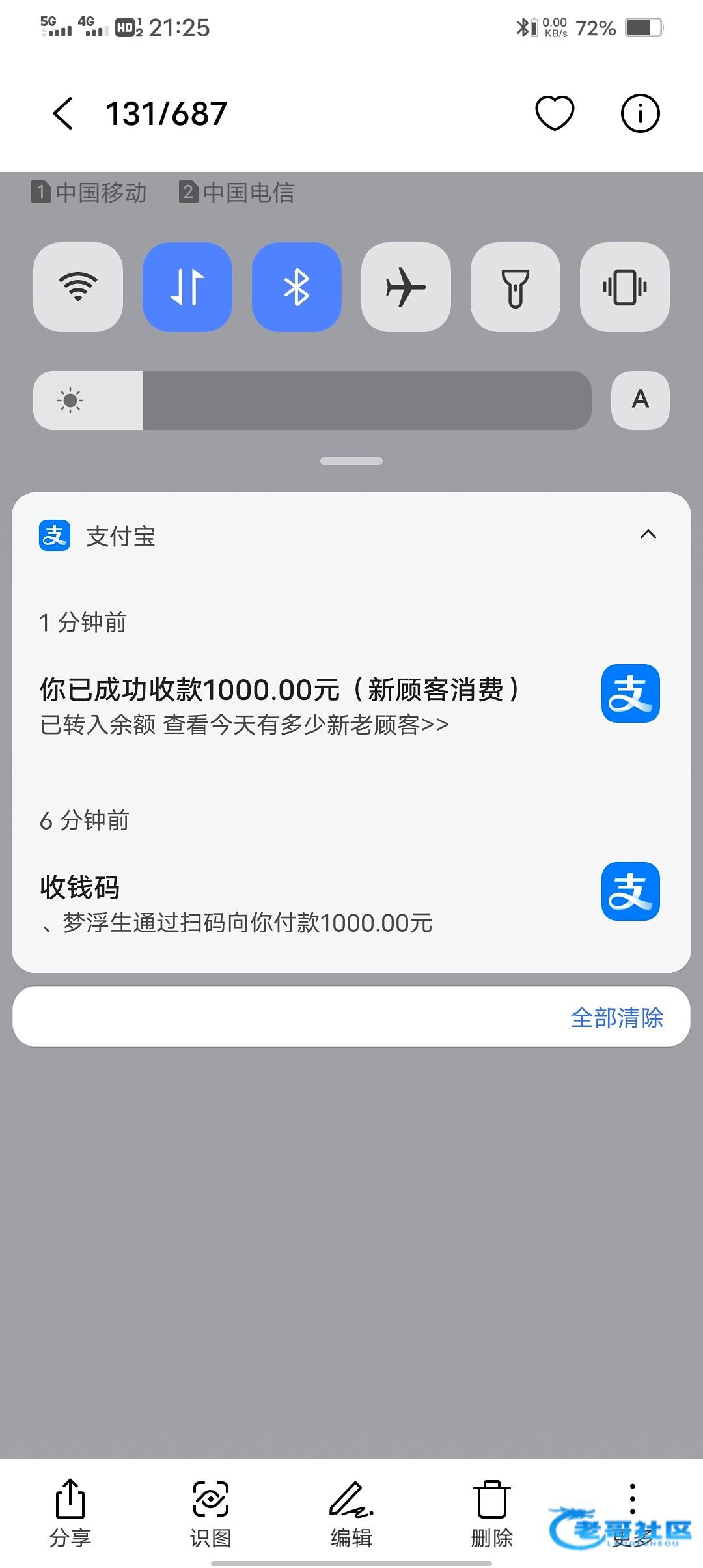This screenshot has width=703, height=1568.
Task: Delete this photo with 删除
Action: (x=492, y=1512)
